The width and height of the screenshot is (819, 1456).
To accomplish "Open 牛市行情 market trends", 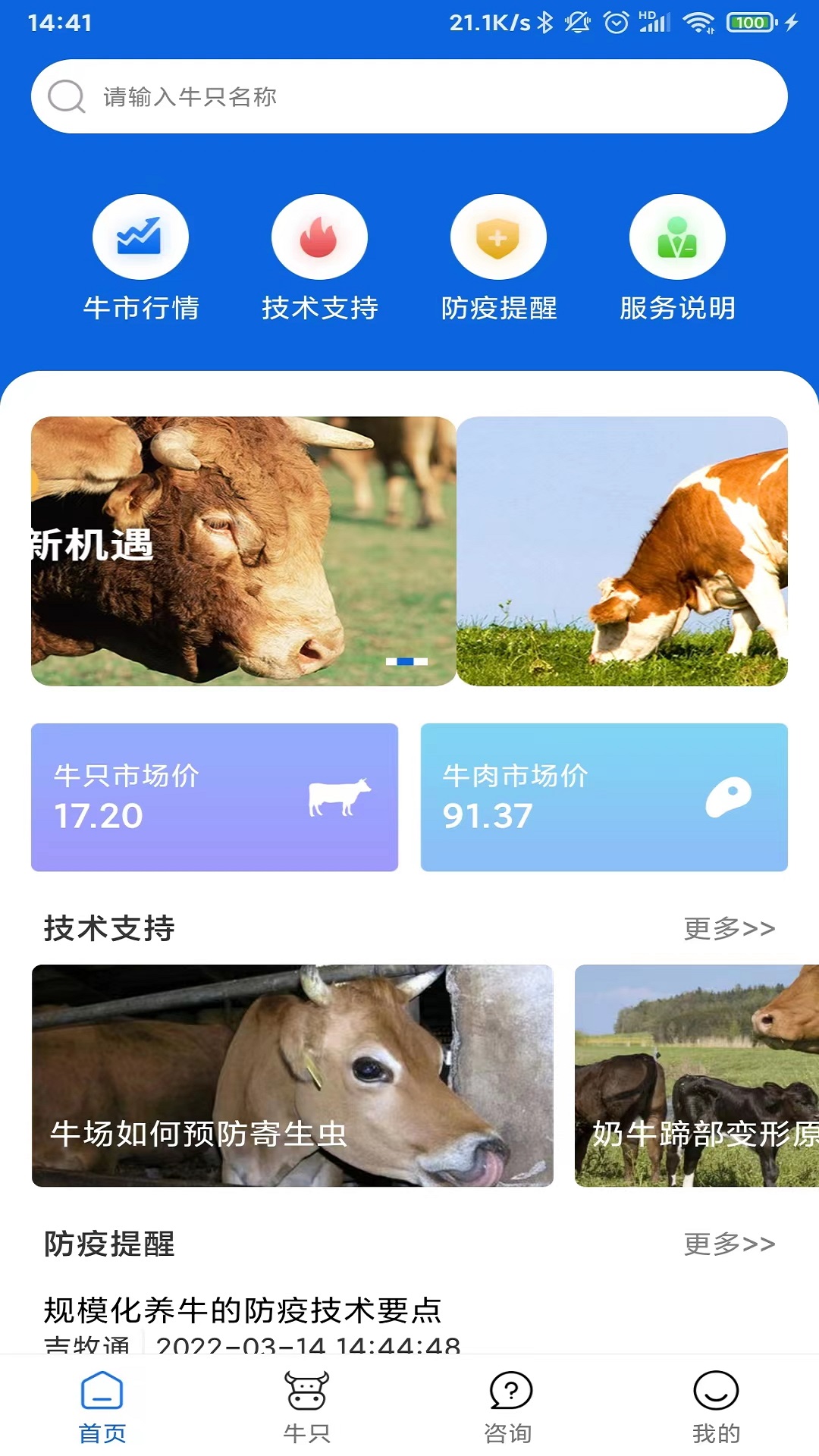I will [x=141, y=258].
